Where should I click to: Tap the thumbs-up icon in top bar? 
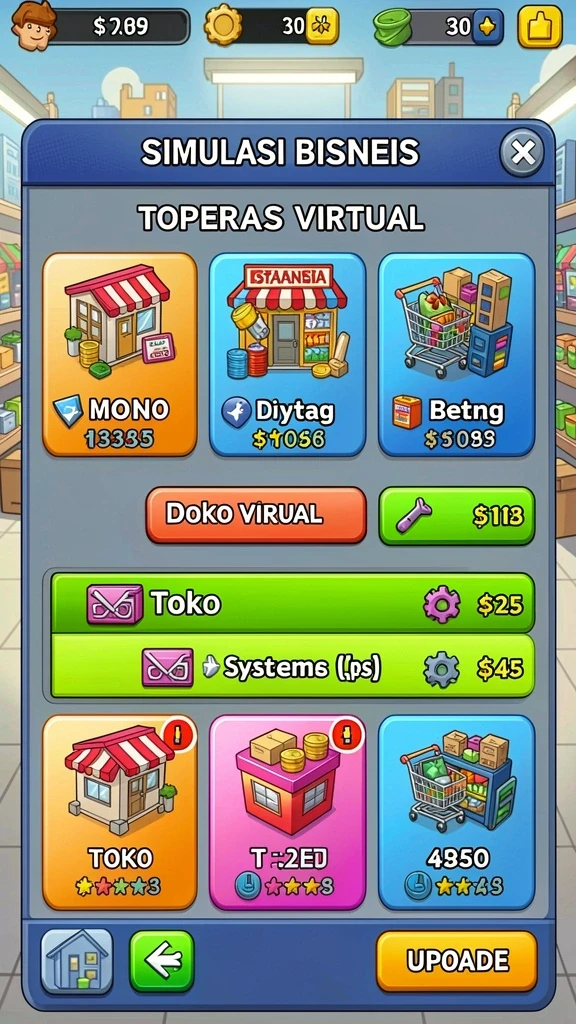(x=540, y=27)
